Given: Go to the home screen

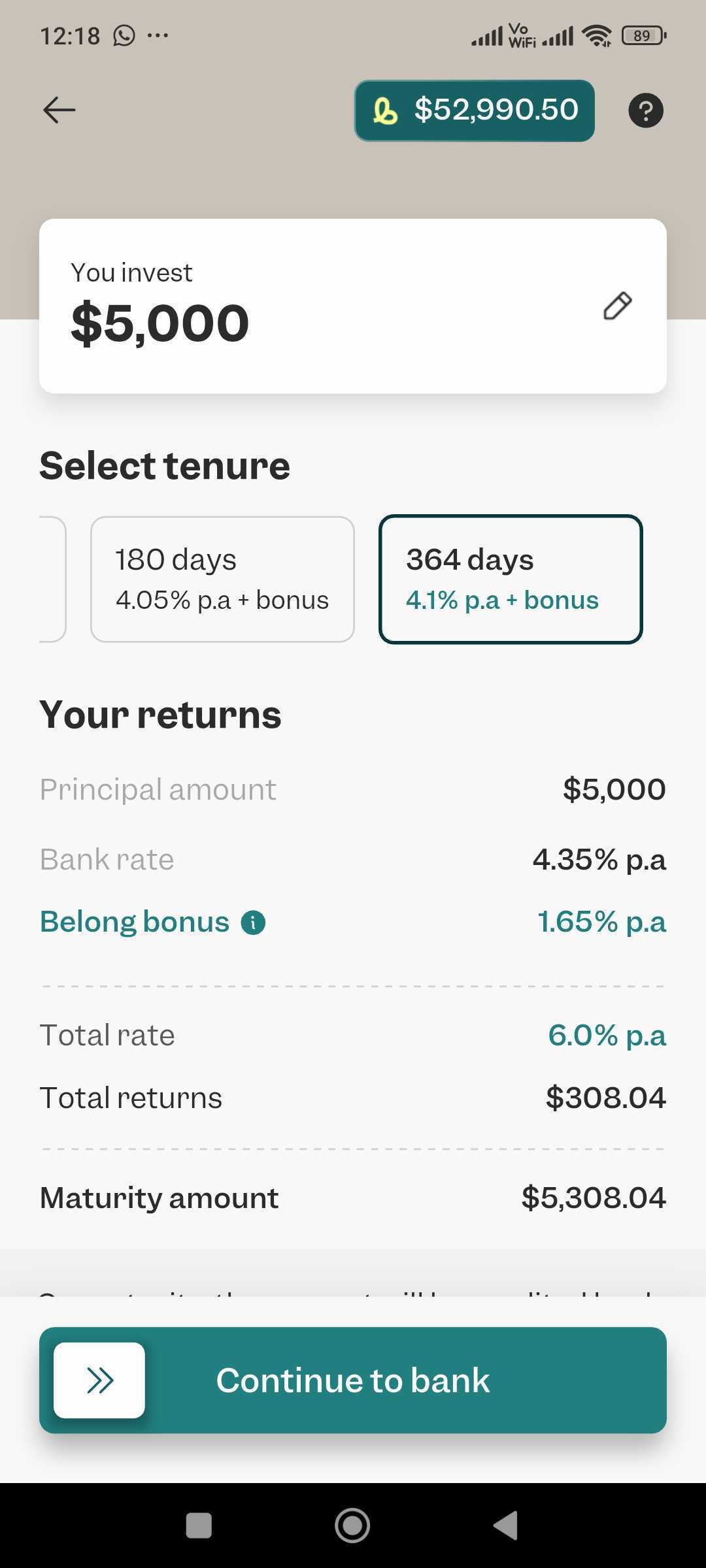Looking at the screenshot, I should (352, 1526).
